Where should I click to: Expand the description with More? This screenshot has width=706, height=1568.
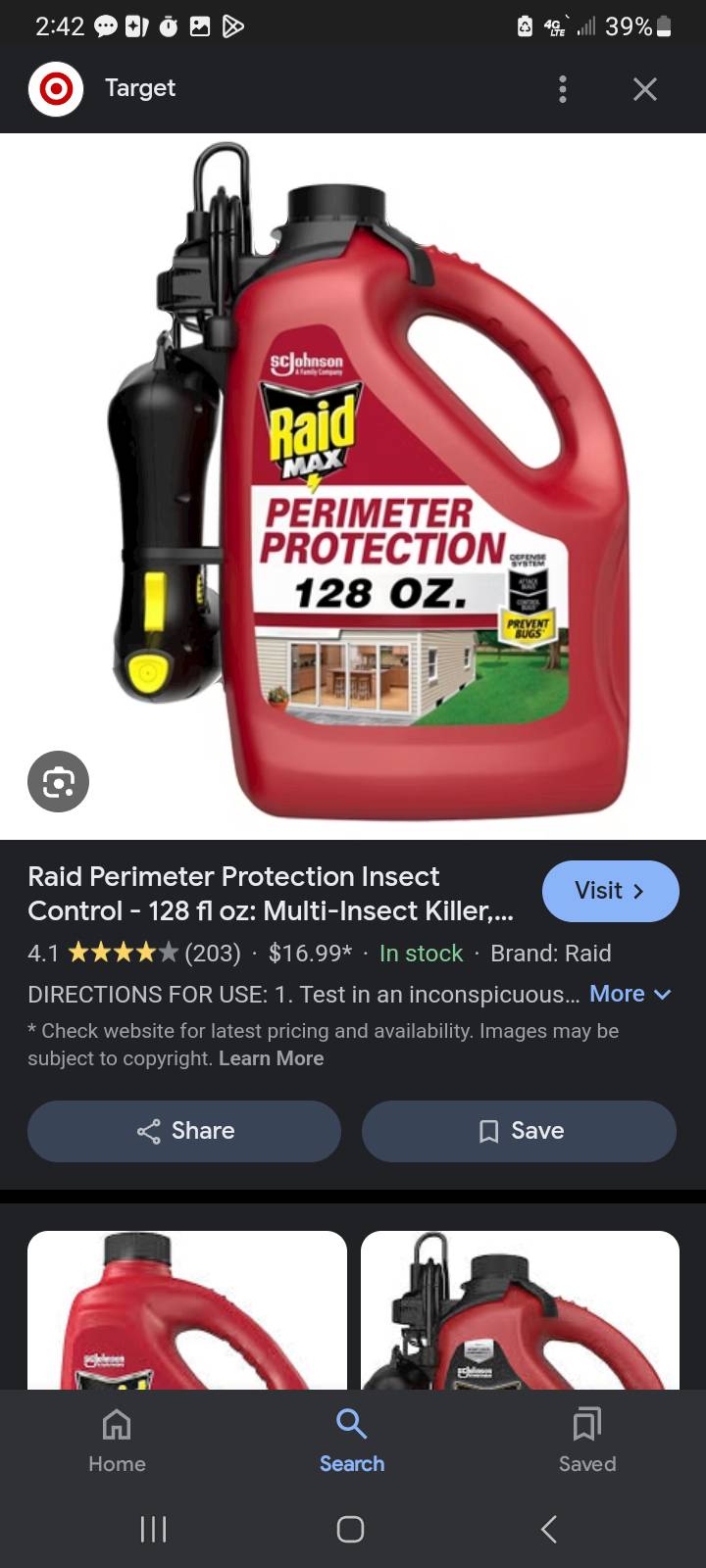(x=630, y=994)
